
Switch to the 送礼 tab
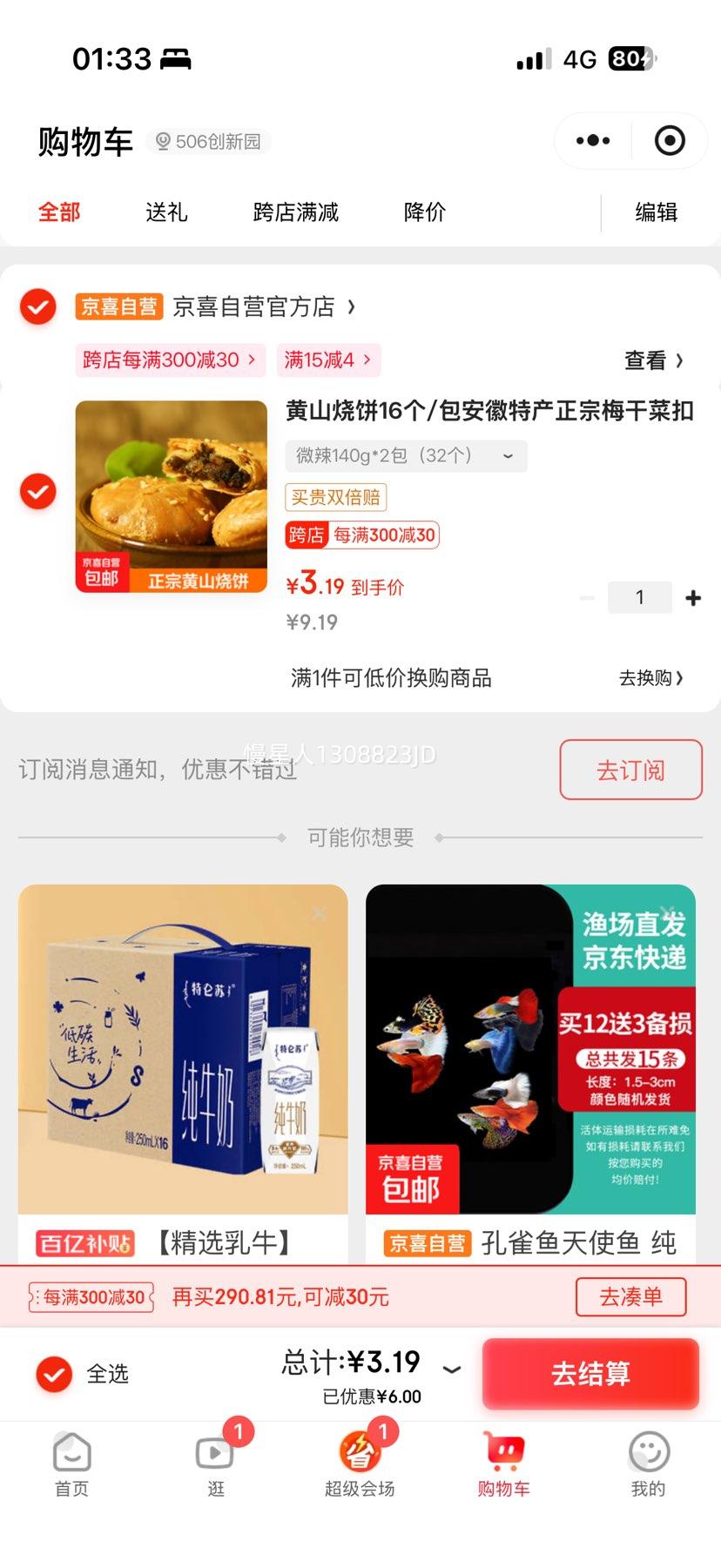coord(166,212)
